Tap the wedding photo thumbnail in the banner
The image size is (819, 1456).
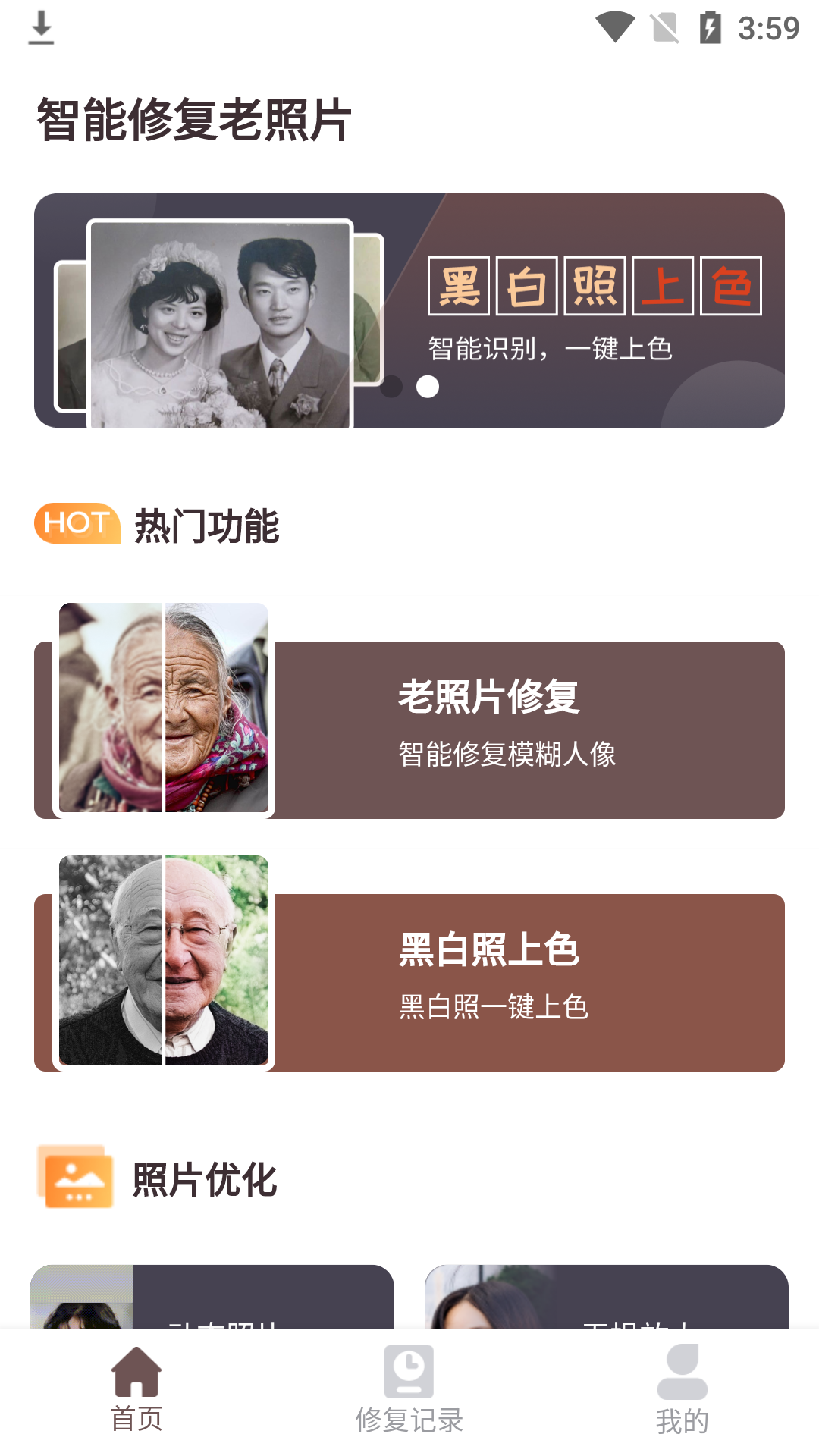(220, 322)
